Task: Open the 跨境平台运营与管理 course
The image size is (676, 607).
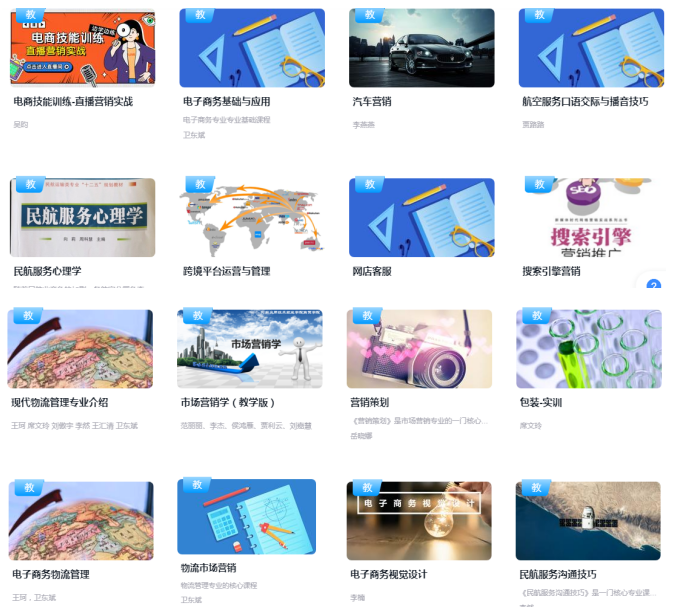Action: click(252, 217)
